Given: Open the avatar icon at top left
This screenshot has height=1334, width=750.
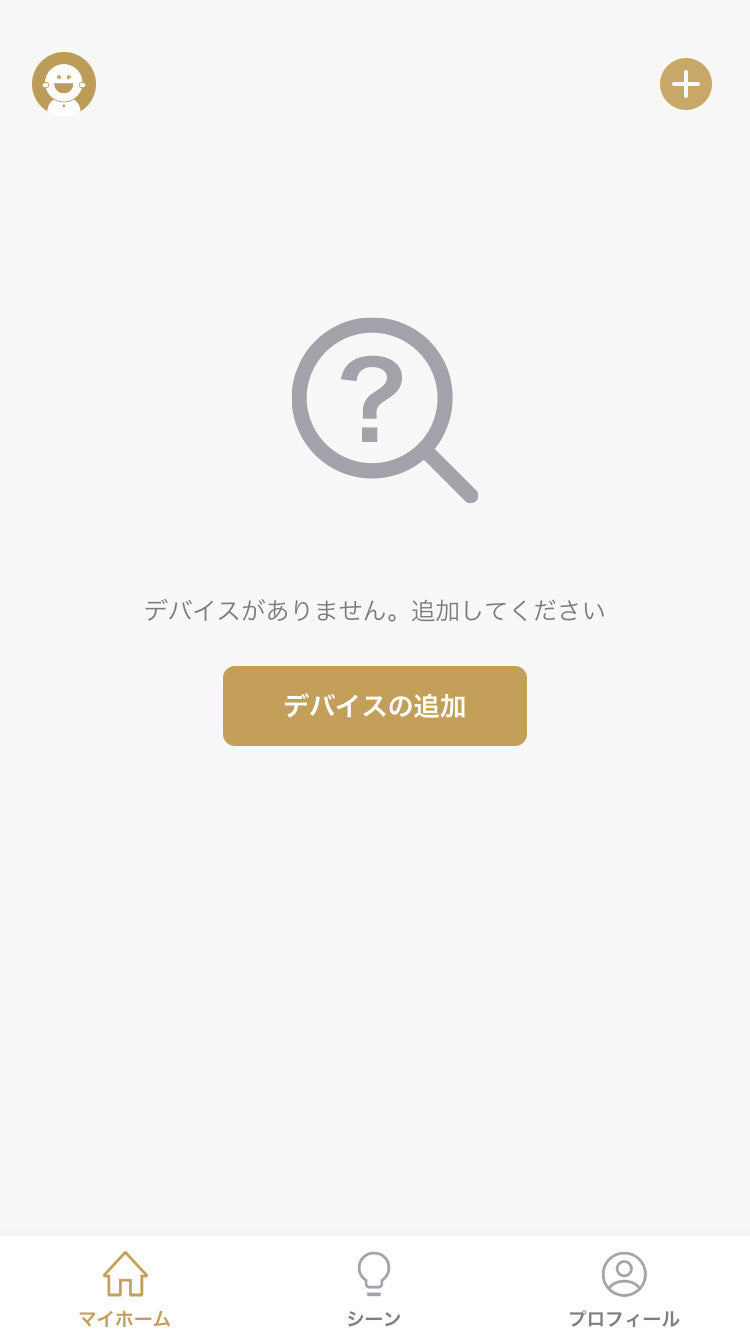Looking at the screenshot, I should click(x=64, y=84).
